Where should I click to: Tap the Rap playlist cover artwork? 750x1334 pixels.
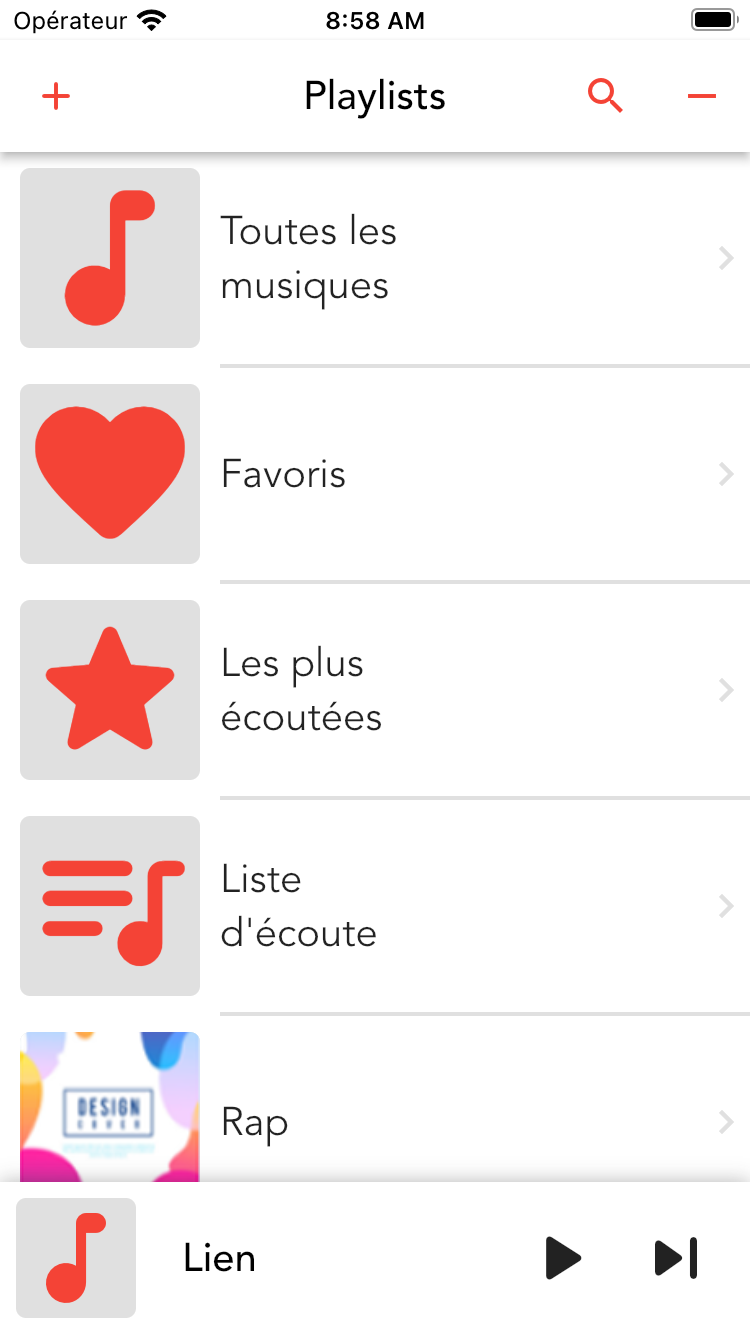click(110, 1107)
